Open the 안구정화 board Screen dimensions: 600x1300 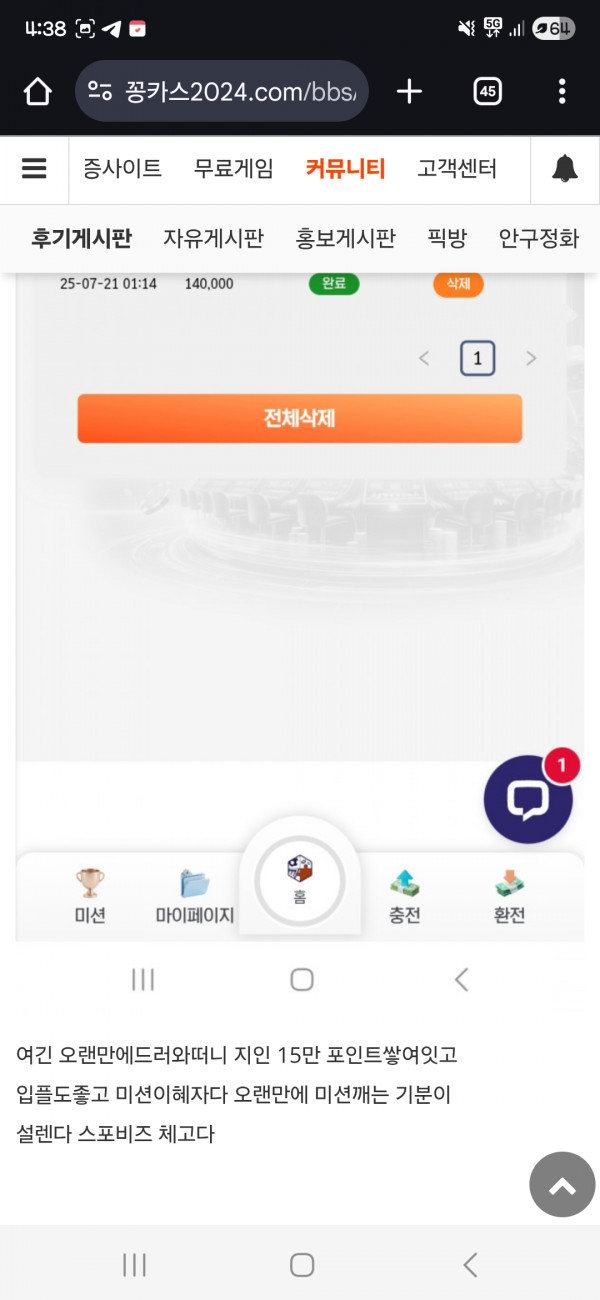[538, 238]
